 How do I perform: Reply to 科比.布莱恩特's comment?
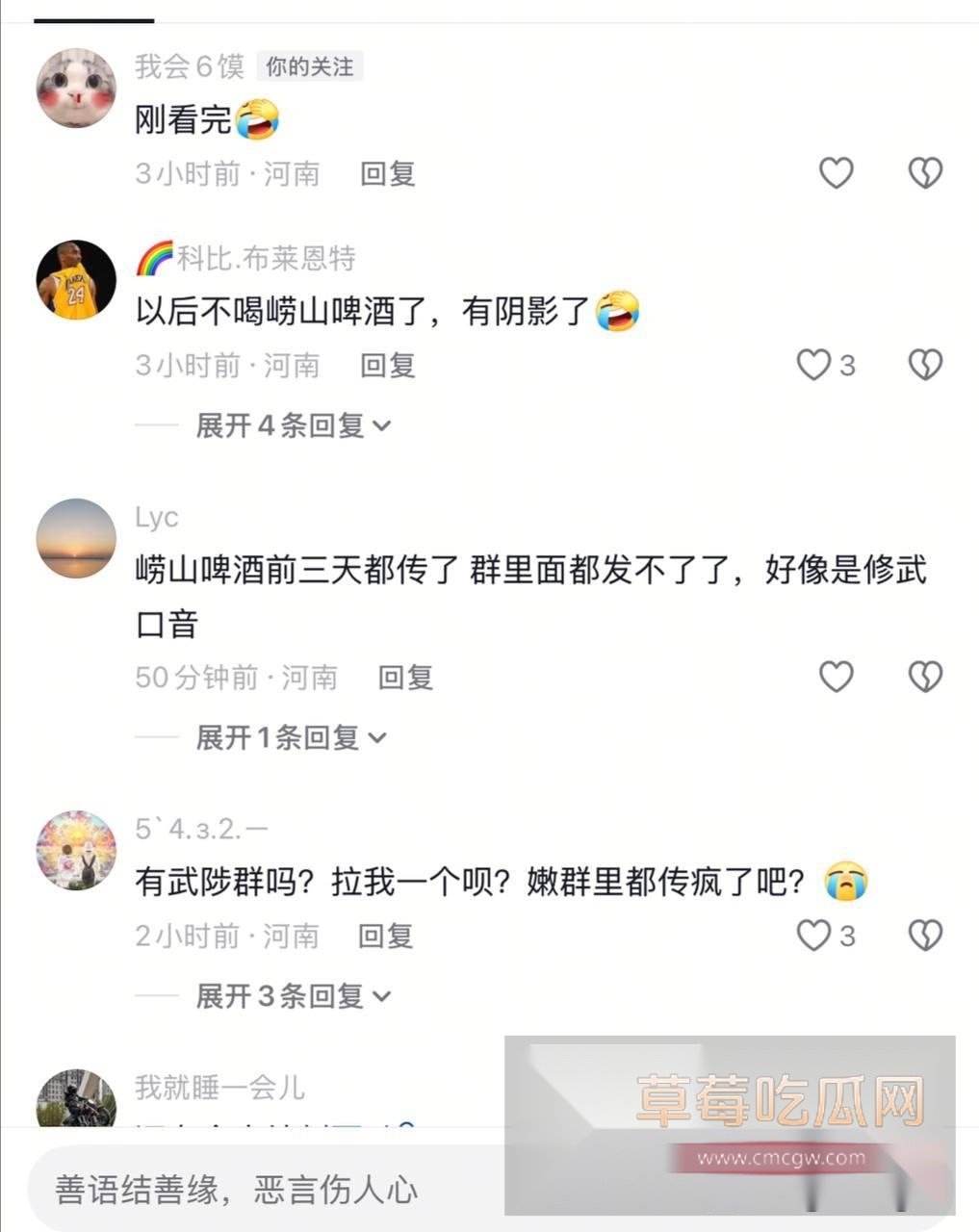(387, 366)
